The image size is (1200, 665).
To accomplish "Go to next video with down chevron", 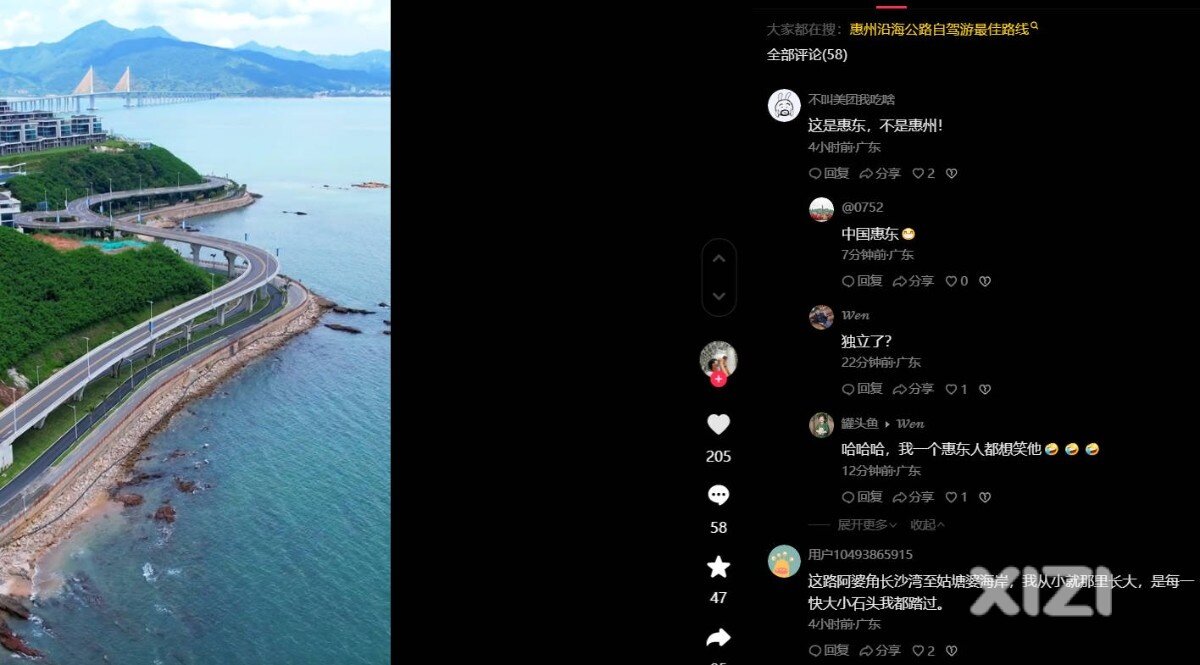I will click(718, 296).
